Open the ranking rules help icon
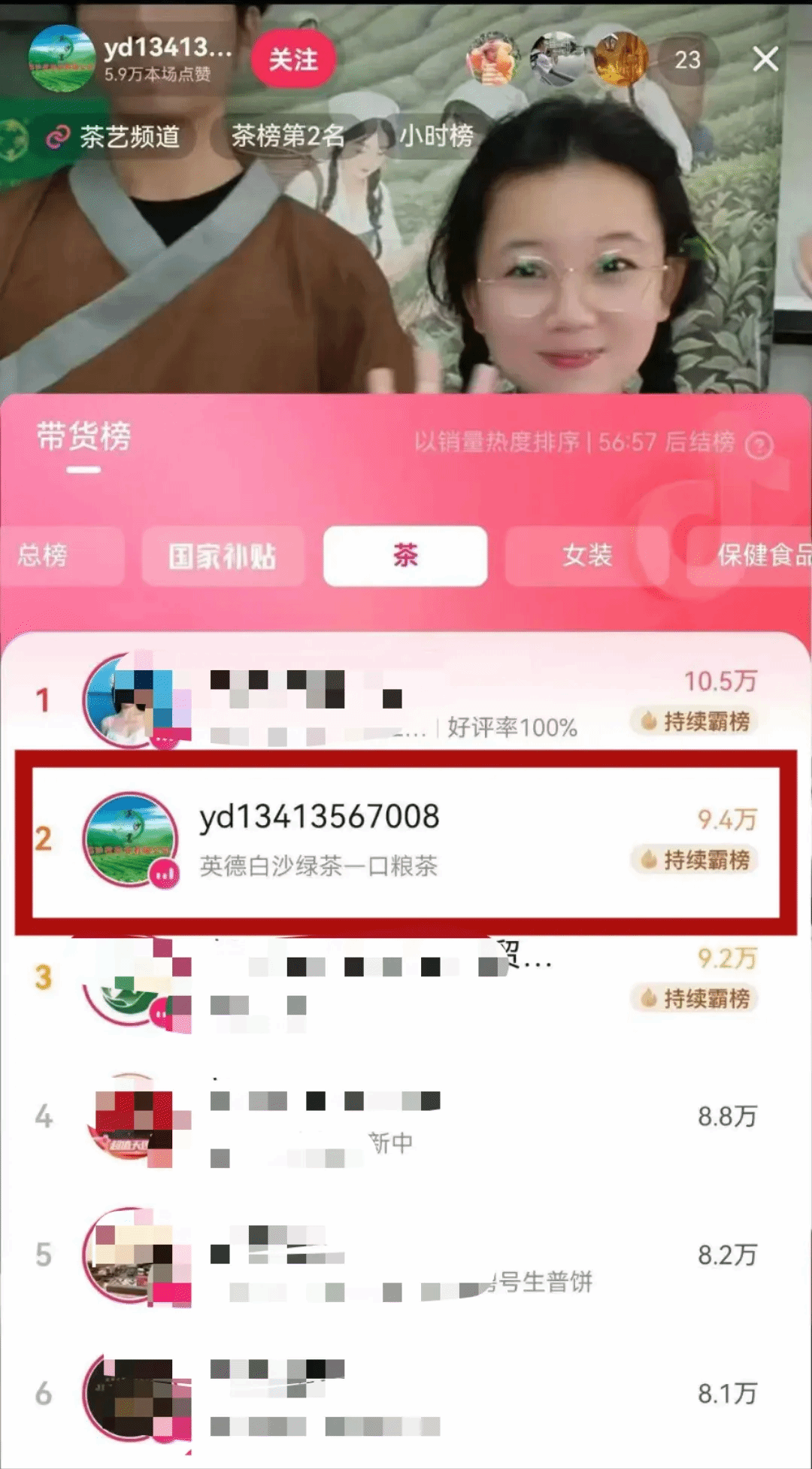The width and height of the screenshot is (812, 1469). coord(759,445)
